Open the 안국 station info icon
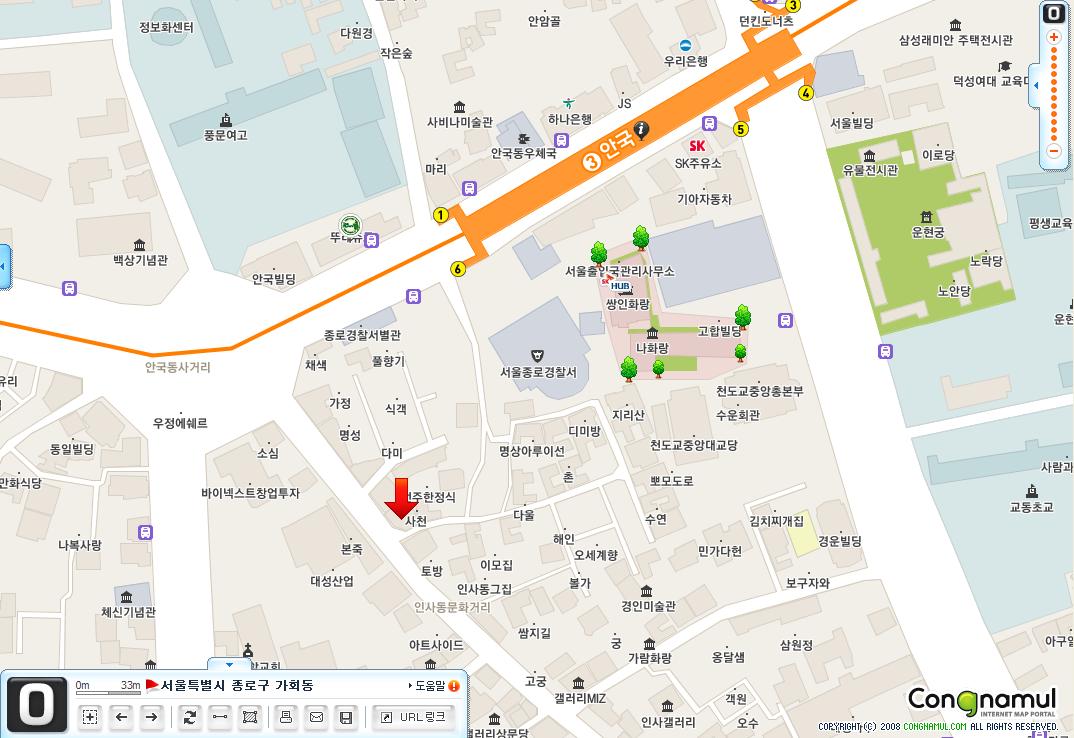1074x738 pixels. click(642, 129)
